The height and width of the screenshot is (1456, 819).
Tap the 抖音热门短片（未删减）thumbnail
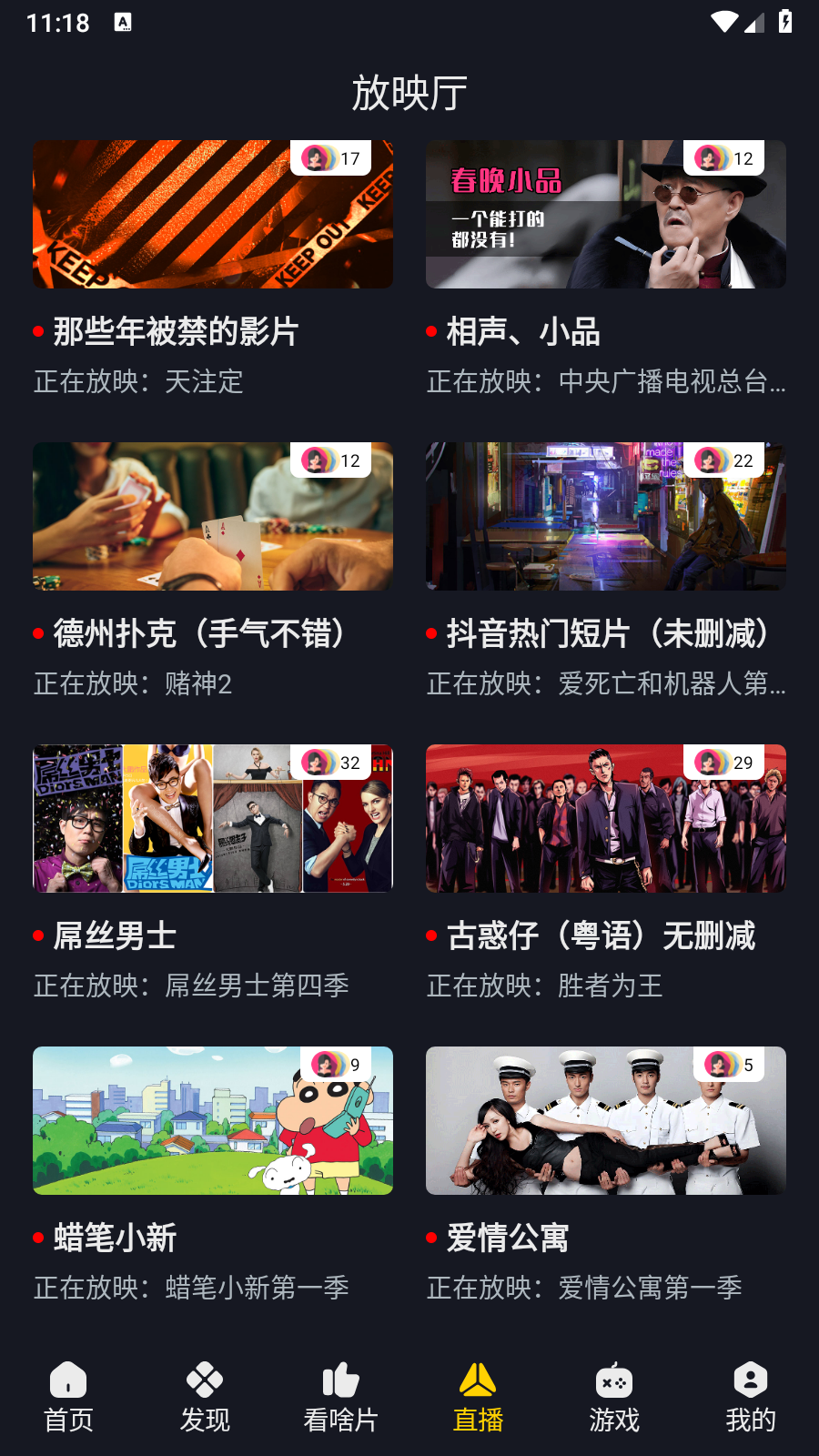[605, 516]
